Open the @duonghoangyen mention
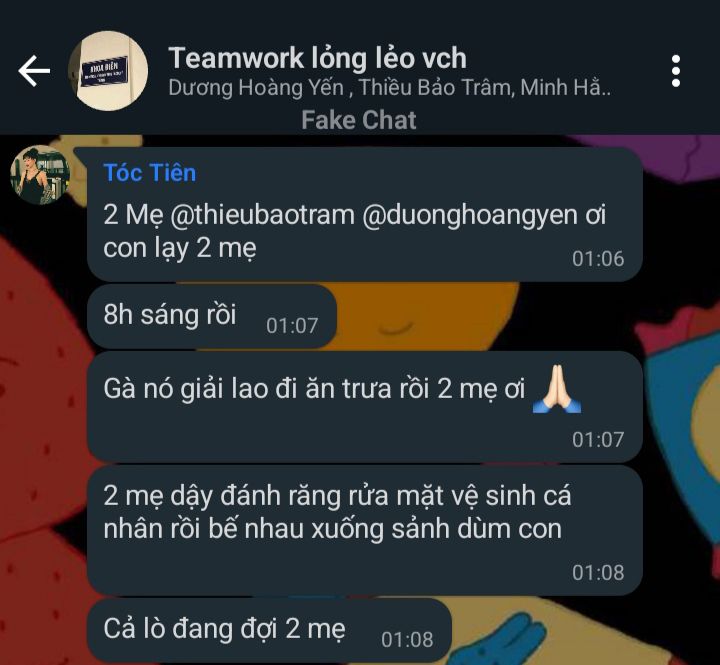Screen dimensions: 720x665 point(470,215)
